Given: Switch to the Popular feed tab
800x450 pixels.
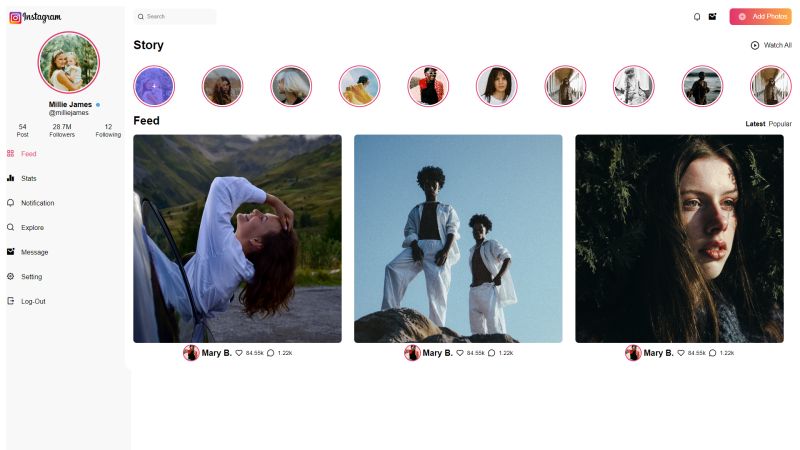Looking at the screenshot, I should (780, 124).
